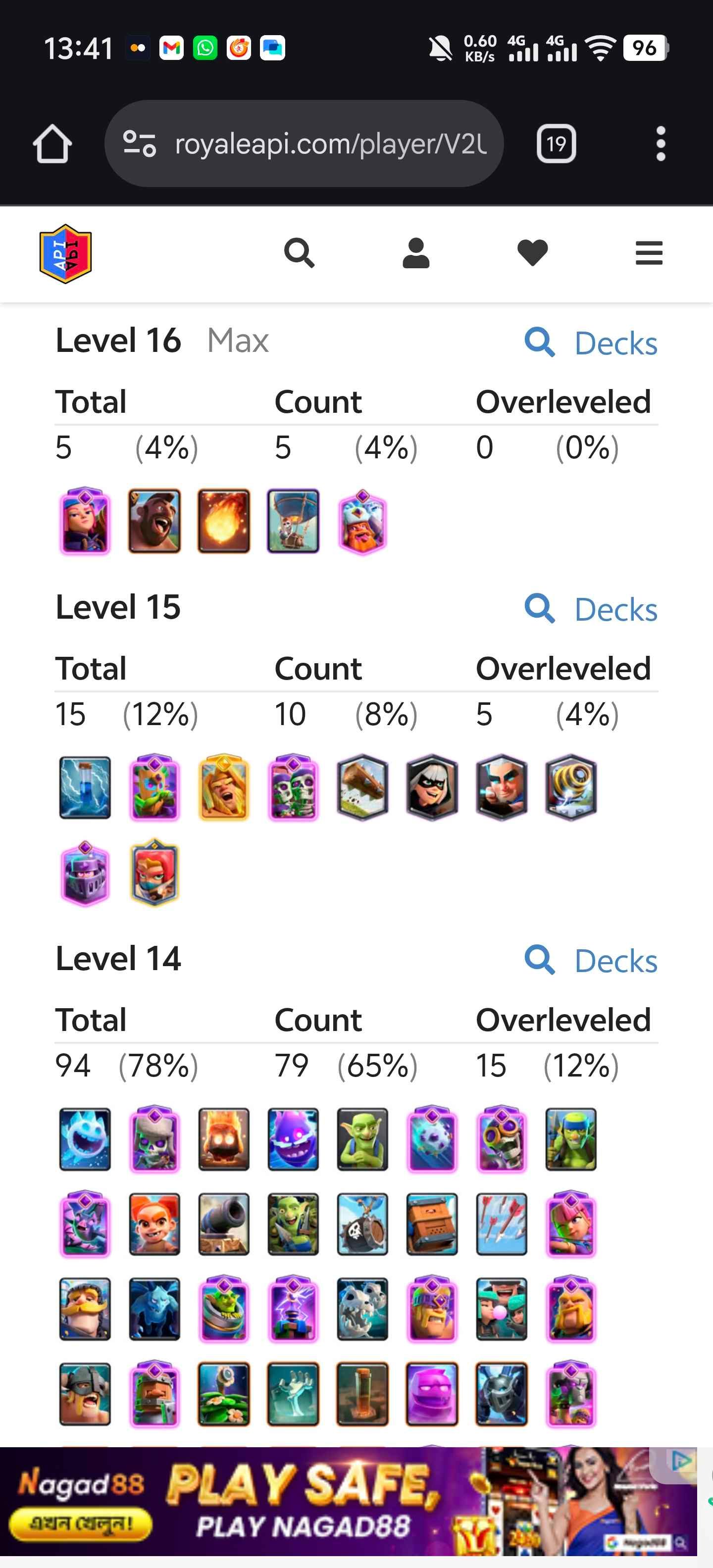Open the favorites heart icon

(x=532, y=252)
